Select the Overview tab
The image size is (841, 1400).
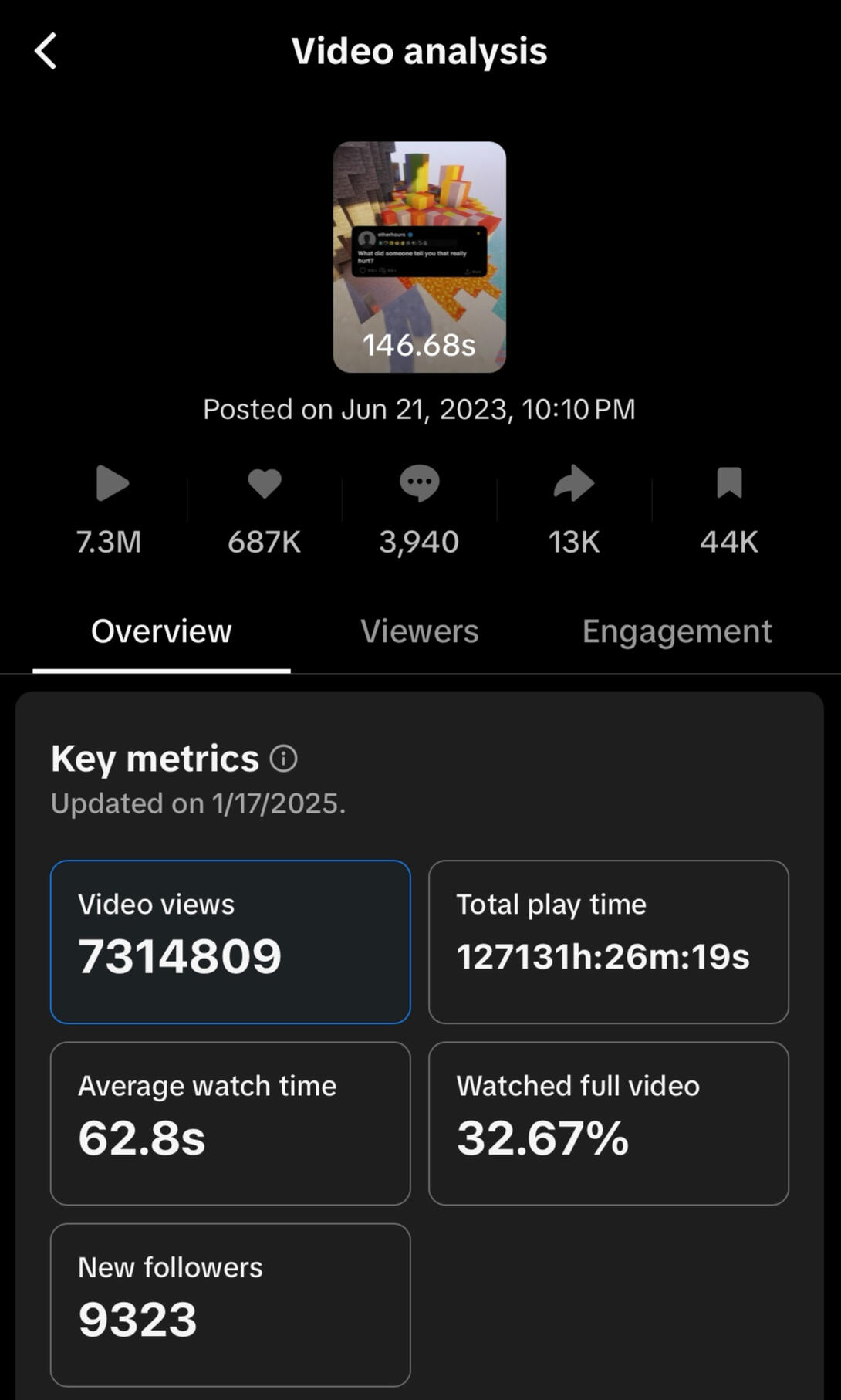161,631
